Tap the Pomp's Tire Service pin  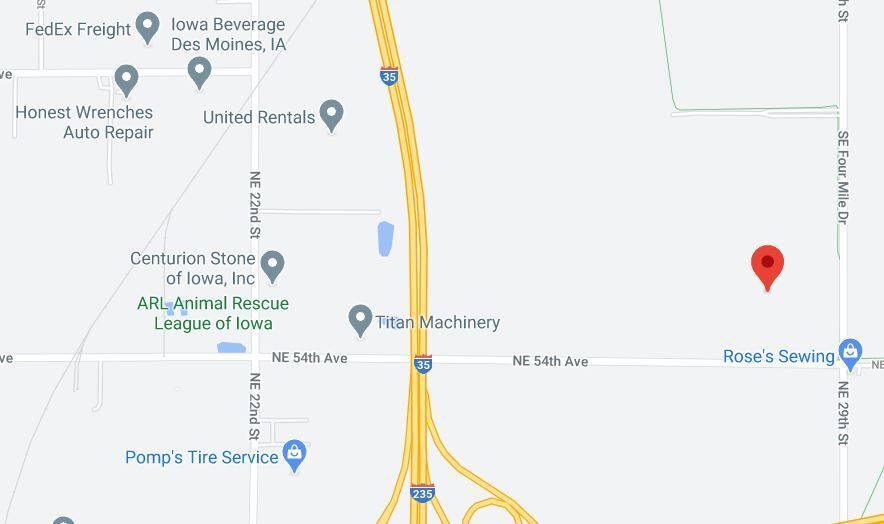pos(294,455)
